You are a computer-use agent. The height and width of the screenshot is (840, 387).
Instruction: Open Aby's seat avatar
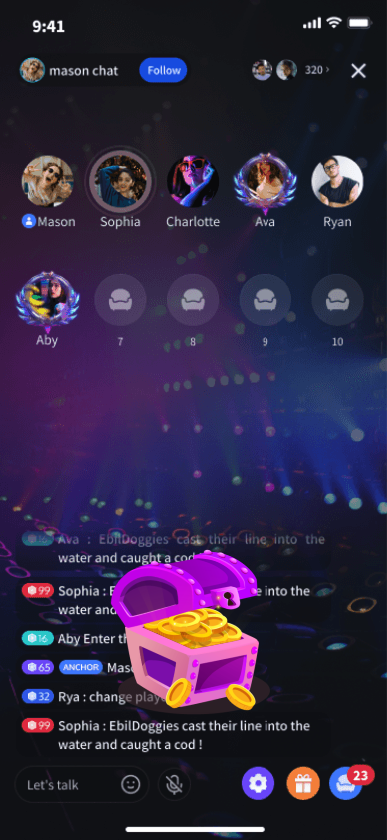pyautogui.click(x=47, y=301)
